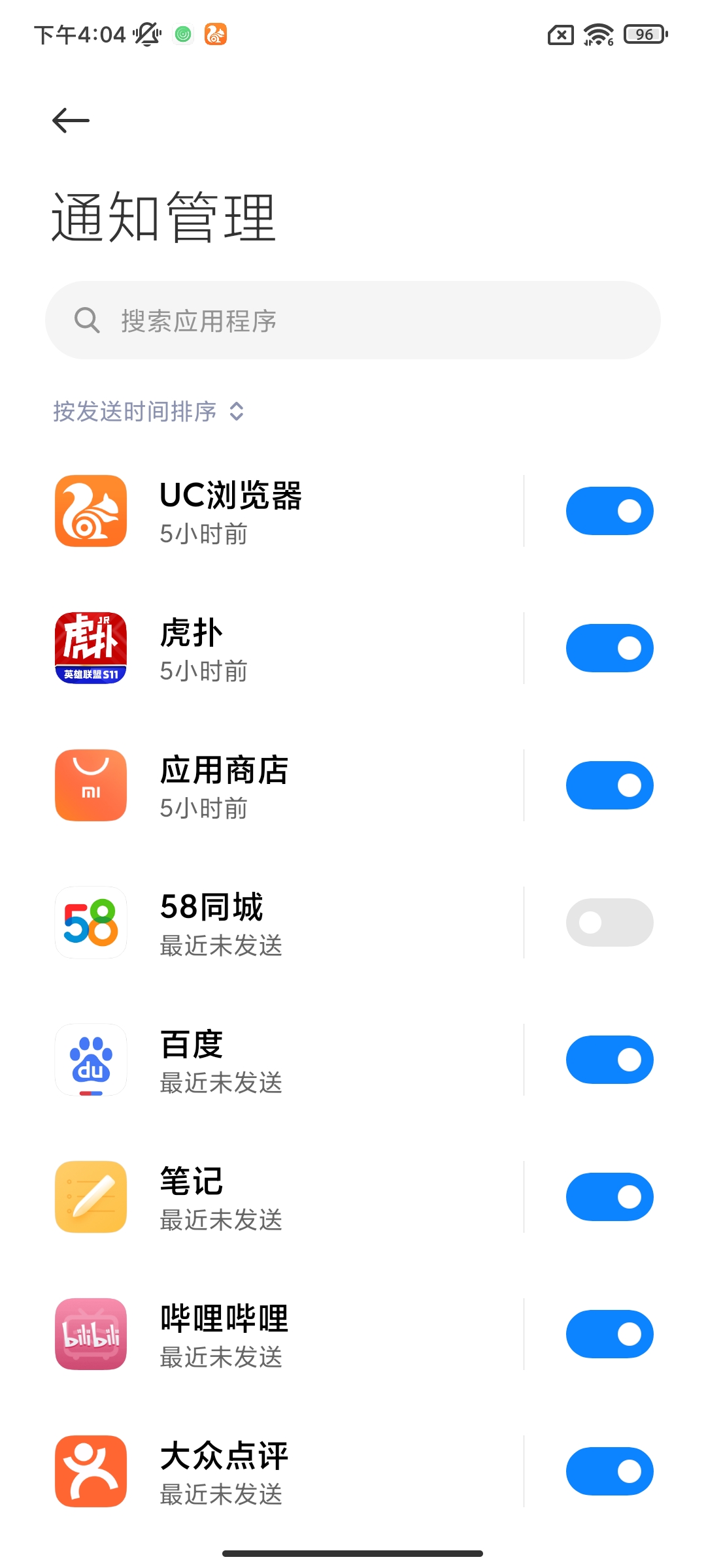This screenshot has height=1568, width=706.
Task: Open the 按发送时间排序 sort dropdown
Action: coord(147,412)
